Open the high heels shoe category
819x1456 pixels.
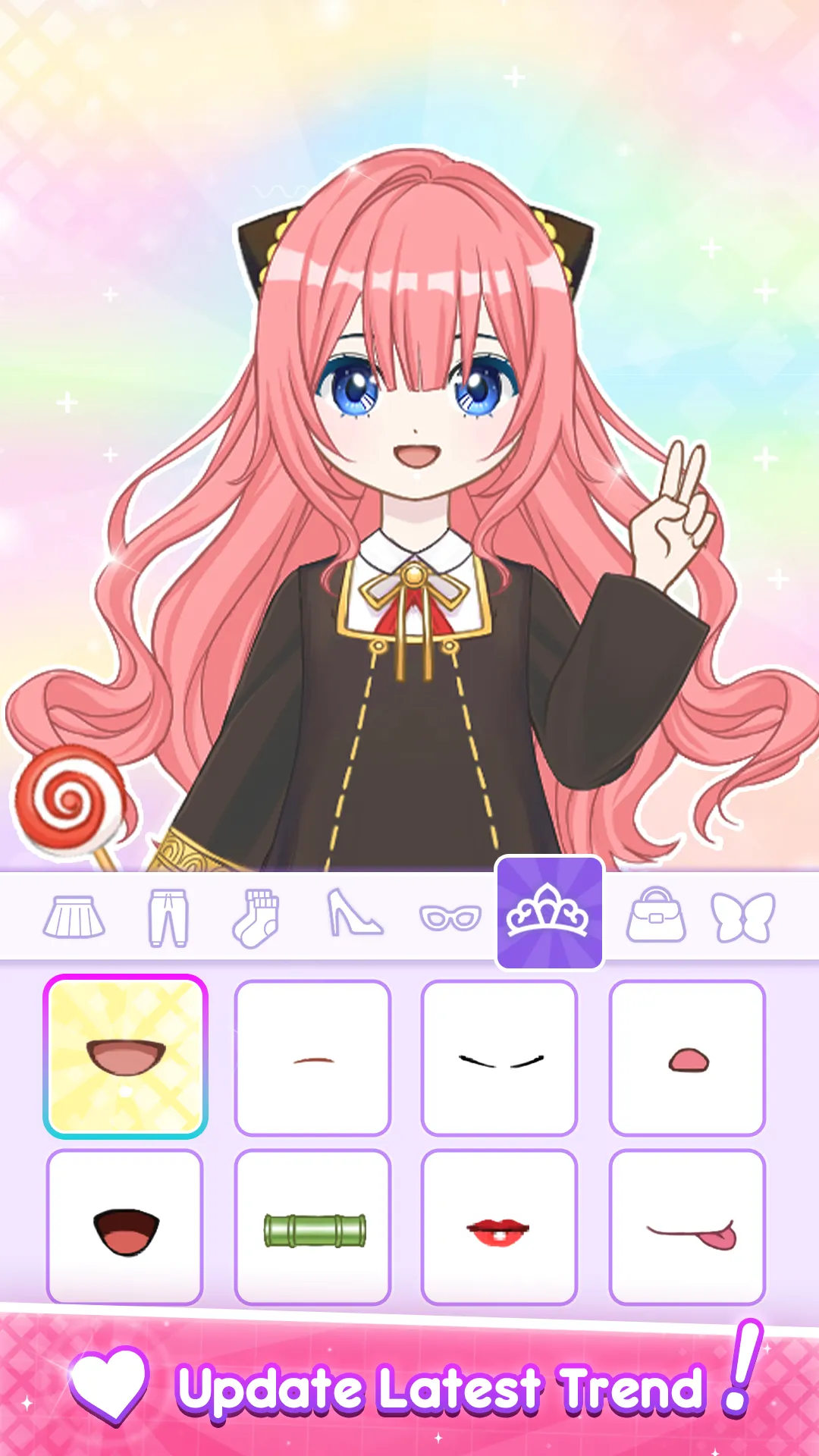tap(356, 920)
